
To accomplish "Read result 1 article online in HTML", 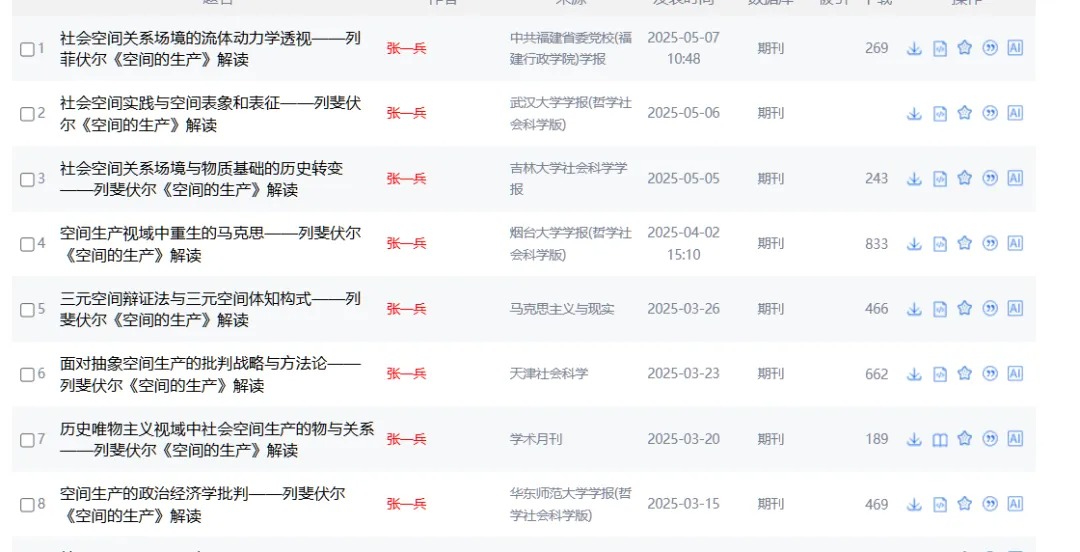I will (x=940, y=48).
